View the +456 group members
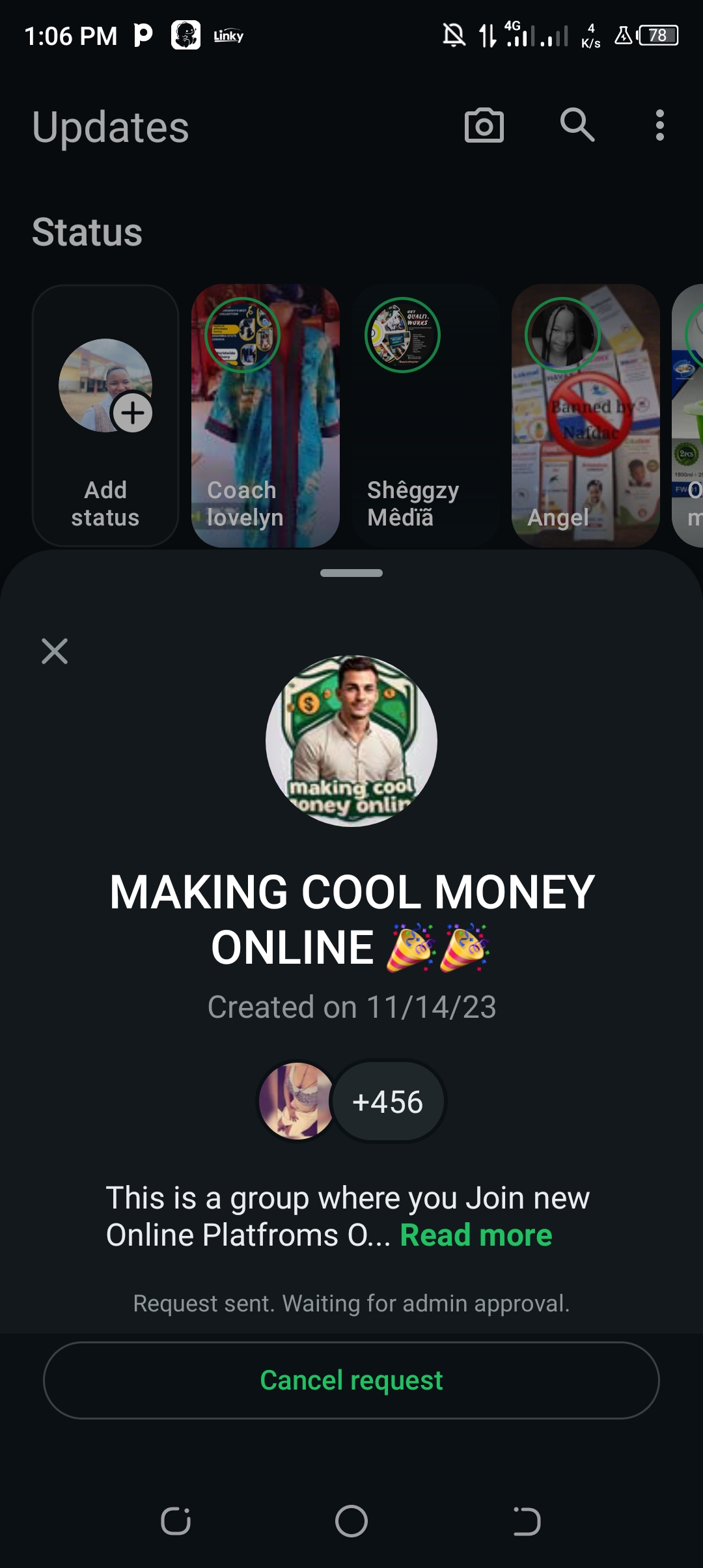703x1568 pixels. coord(388,1102)
